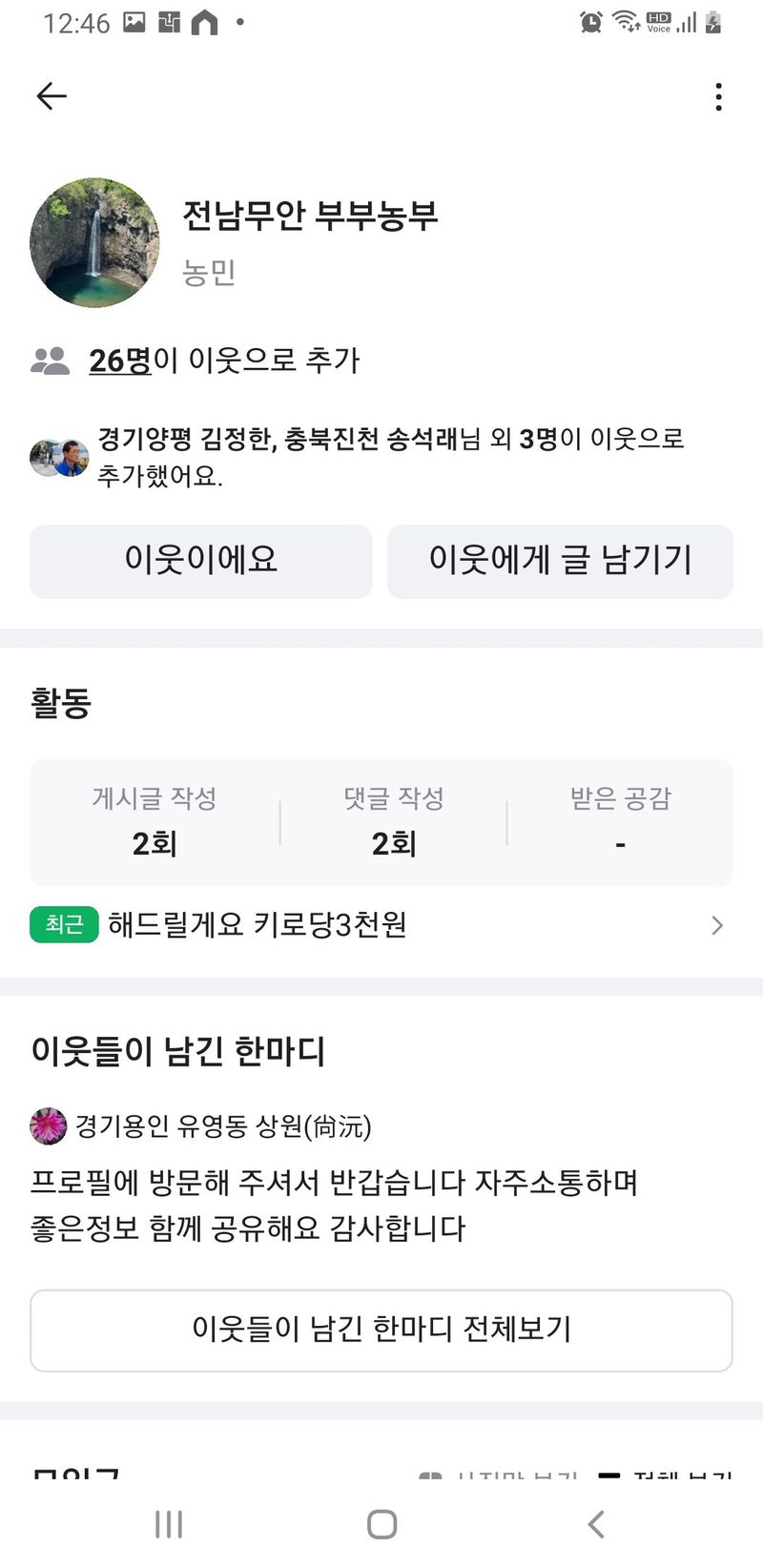Image resolution: width=763 pixels, height=1568 pixels.
Task: Tap the 이웃이에요 button
Action: pos(200,561)
